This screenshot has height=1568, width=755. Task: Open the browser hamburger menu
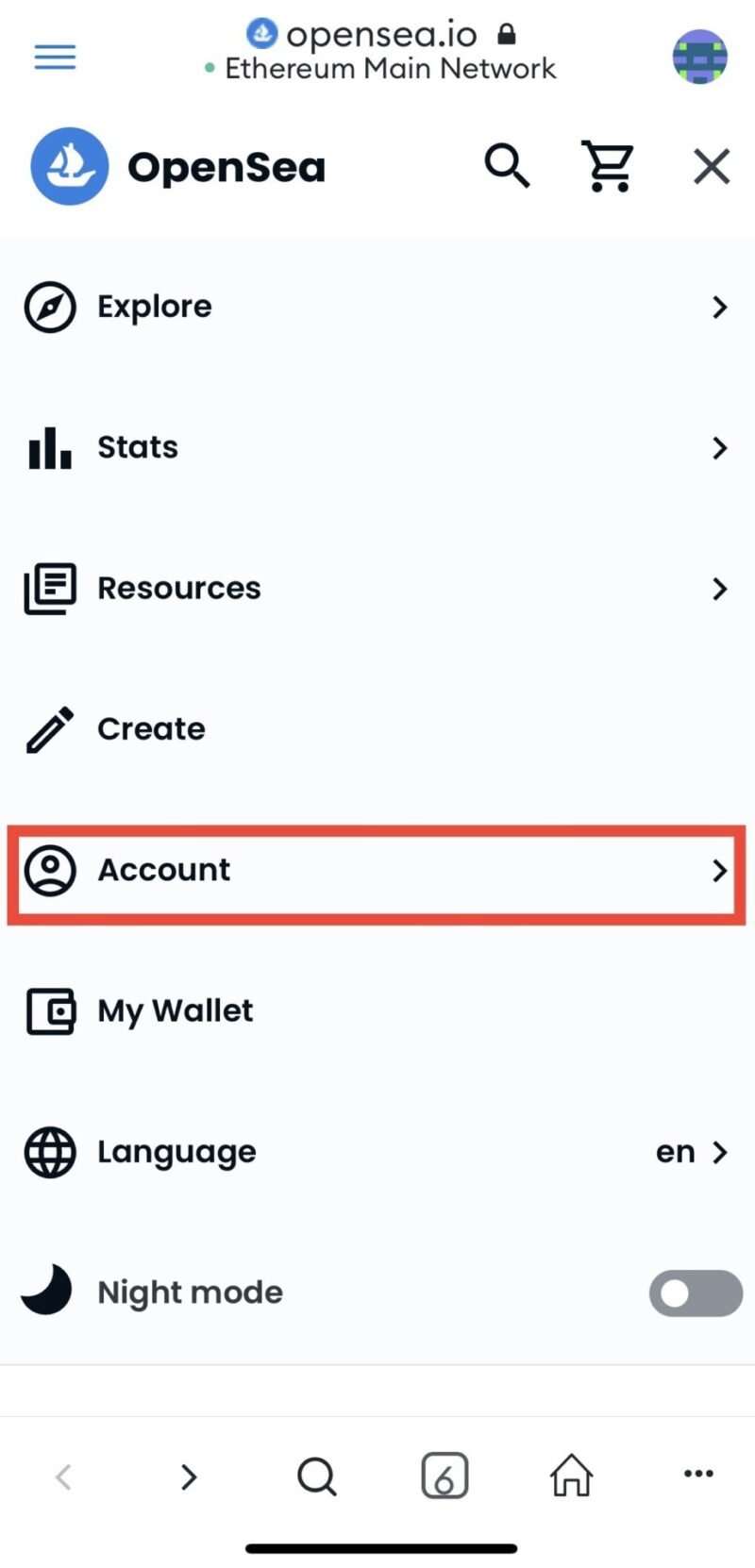pos(55,58)
